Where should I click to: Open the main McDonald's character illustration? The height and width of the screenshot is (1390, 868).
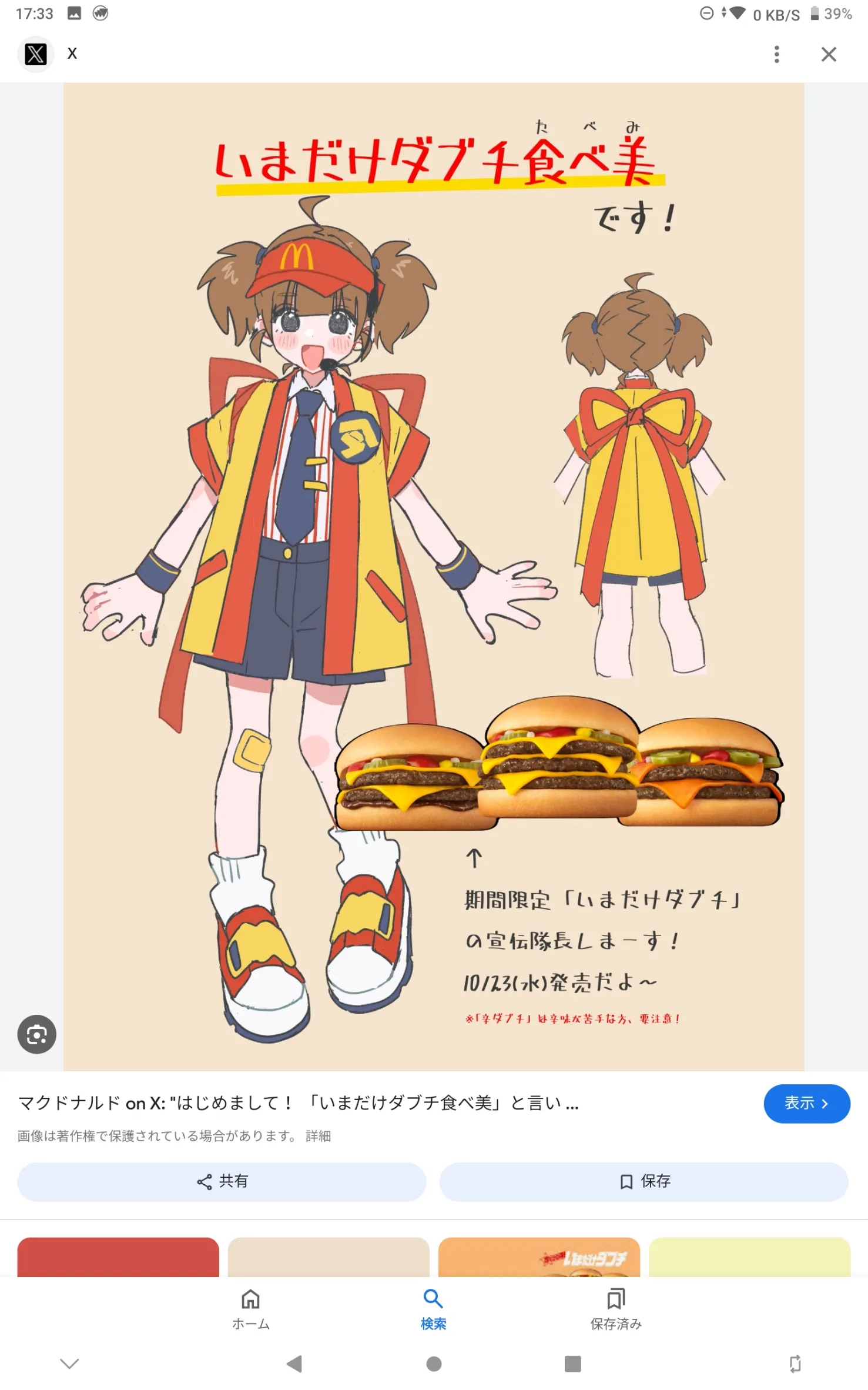click(x=434, y=576)
